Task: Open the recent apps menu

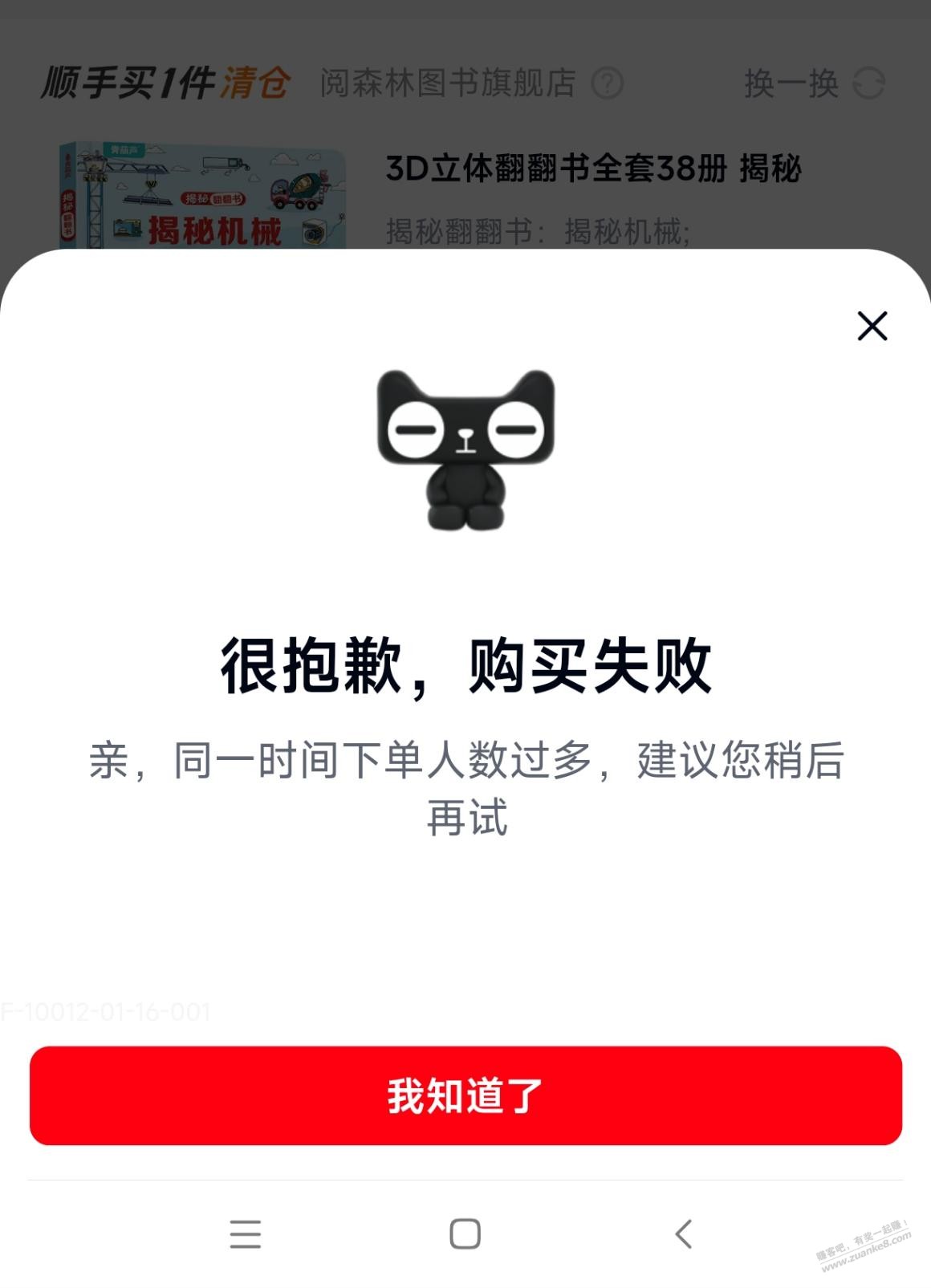Action: coord(246,1233)
